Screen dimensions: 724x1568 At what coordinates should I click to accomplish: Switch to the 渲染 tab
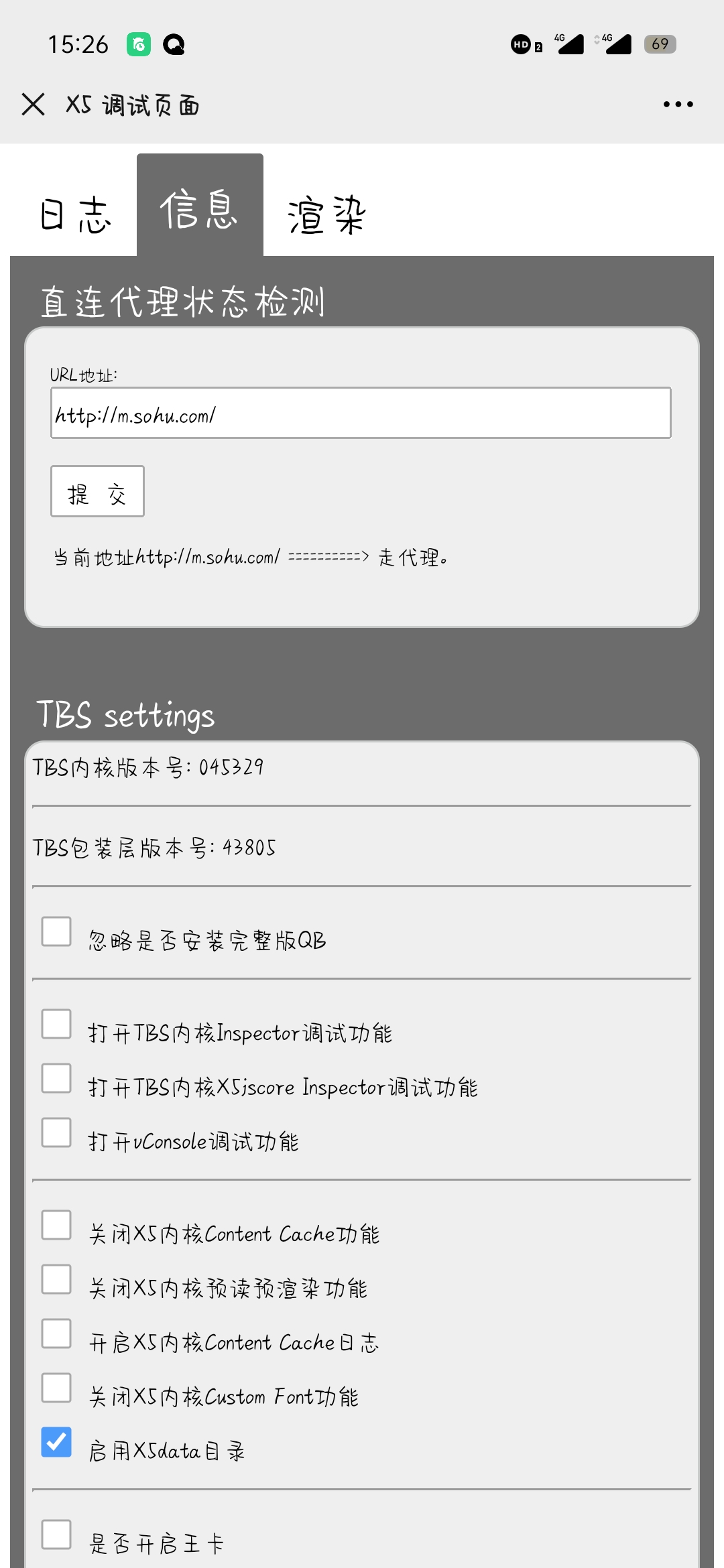326,215
